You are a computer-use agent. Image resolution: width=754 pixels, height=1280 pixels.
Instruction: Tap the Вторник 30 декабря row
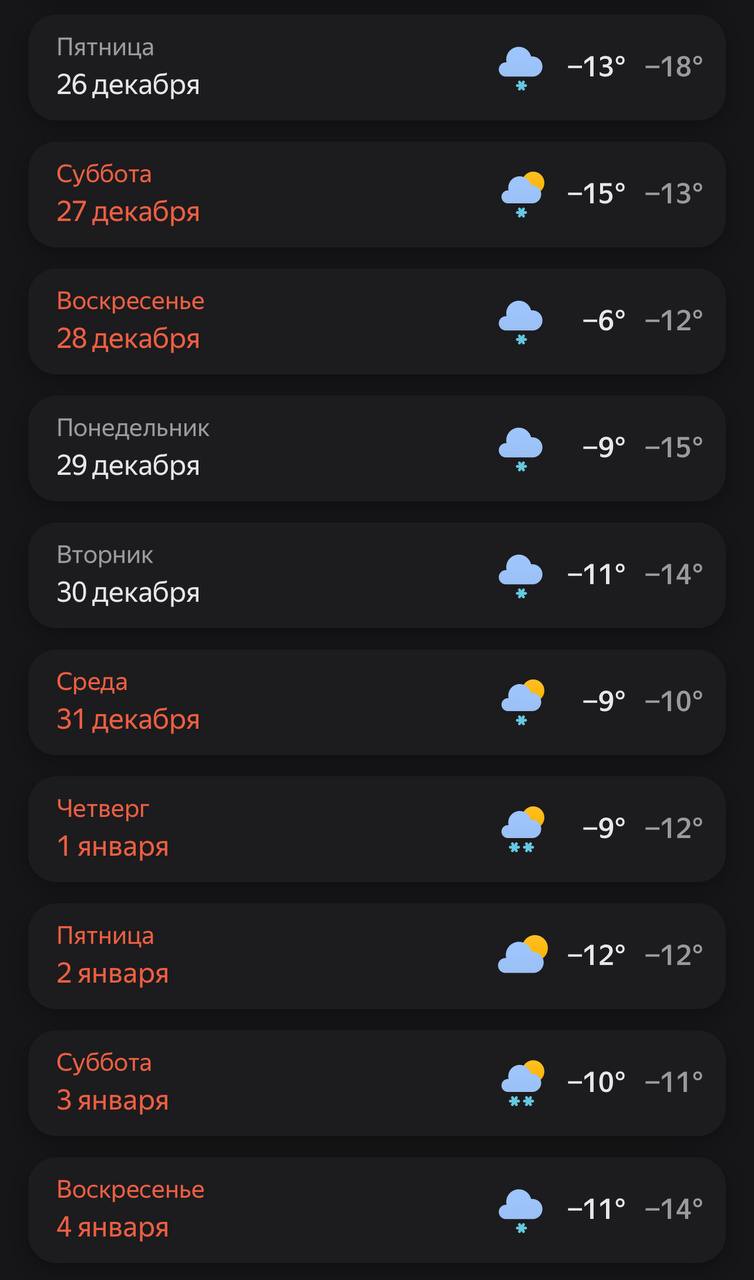point(376,575)
